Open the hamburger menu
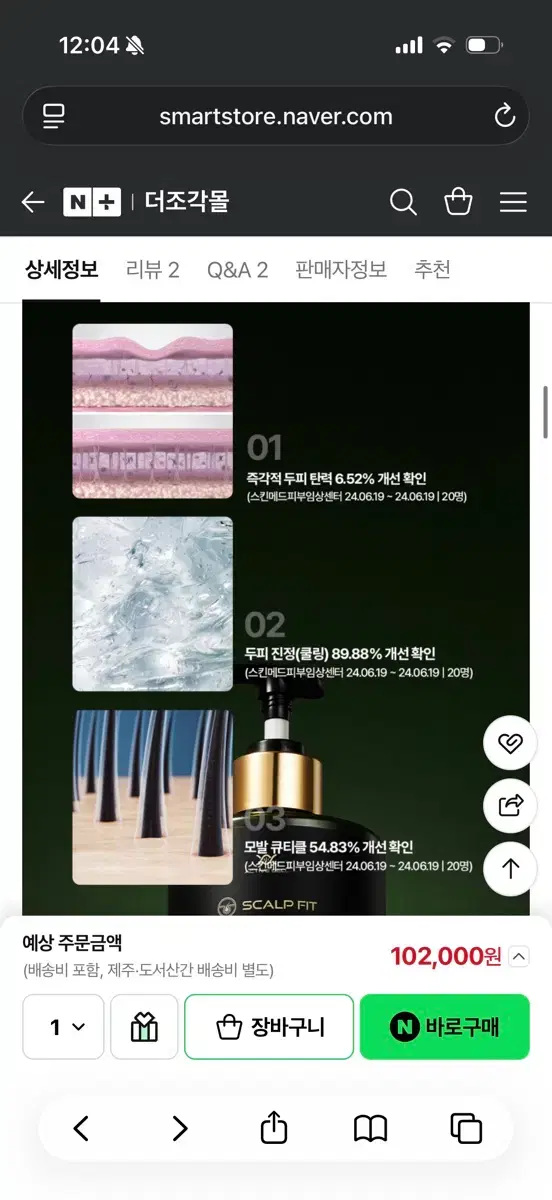This screenshot has width=552, height=1200. [x=513, y=202]
